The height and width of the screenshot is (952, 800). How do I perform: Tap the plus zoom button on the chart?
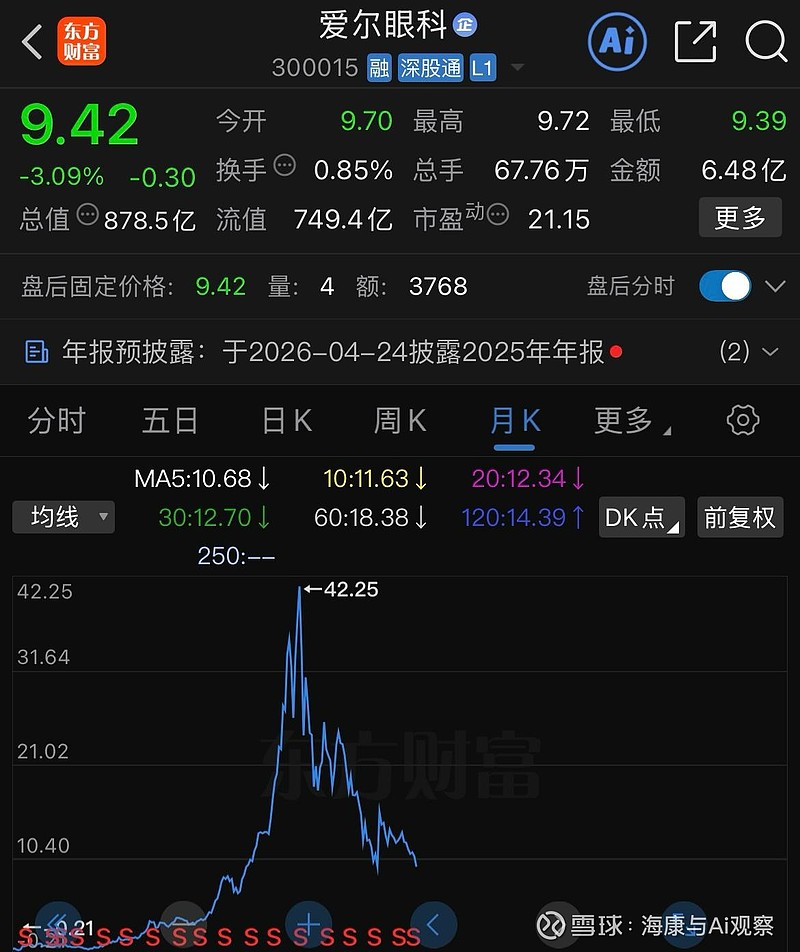[x=309, y=922]
